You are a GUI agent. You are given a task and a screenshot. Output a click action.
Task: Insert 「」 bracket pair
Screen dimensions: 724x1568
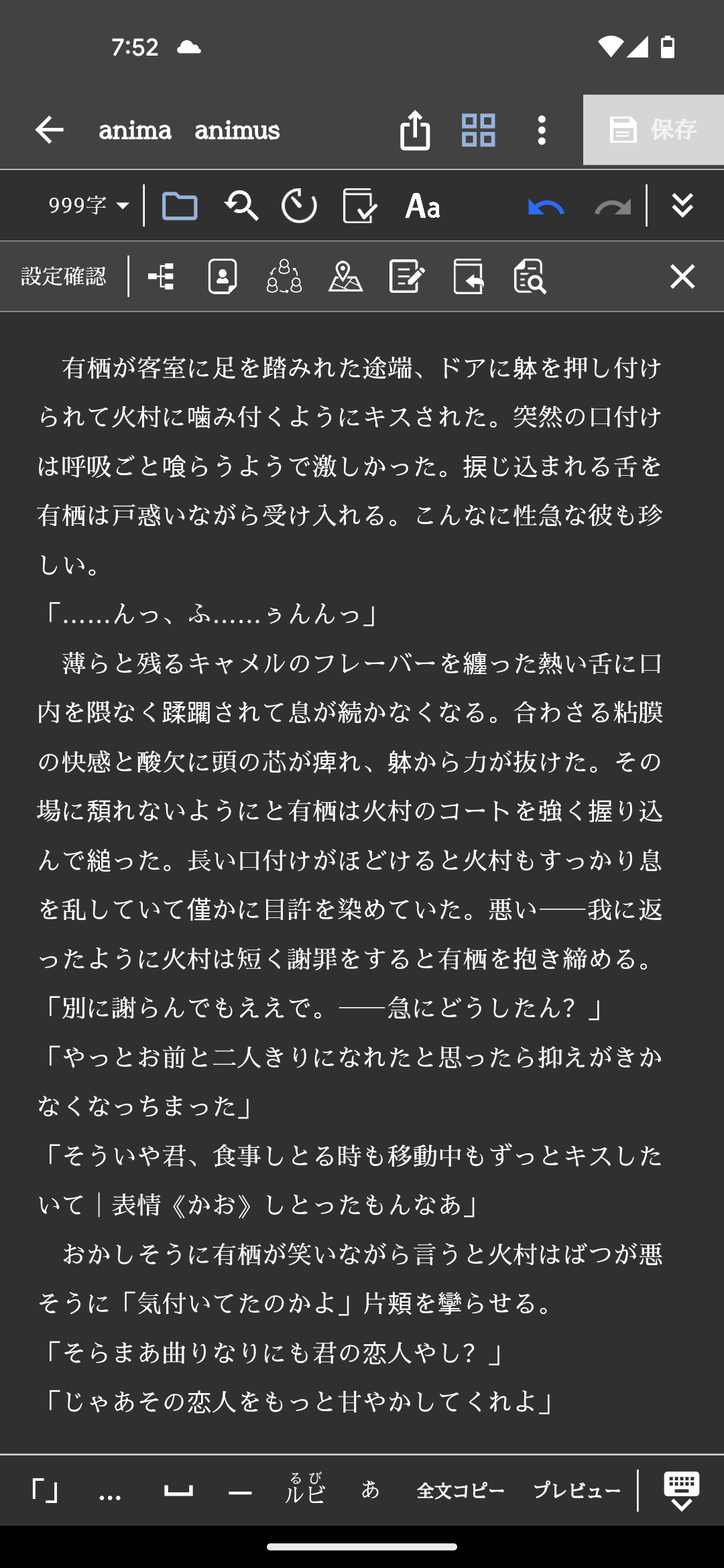pos(44,1491)
